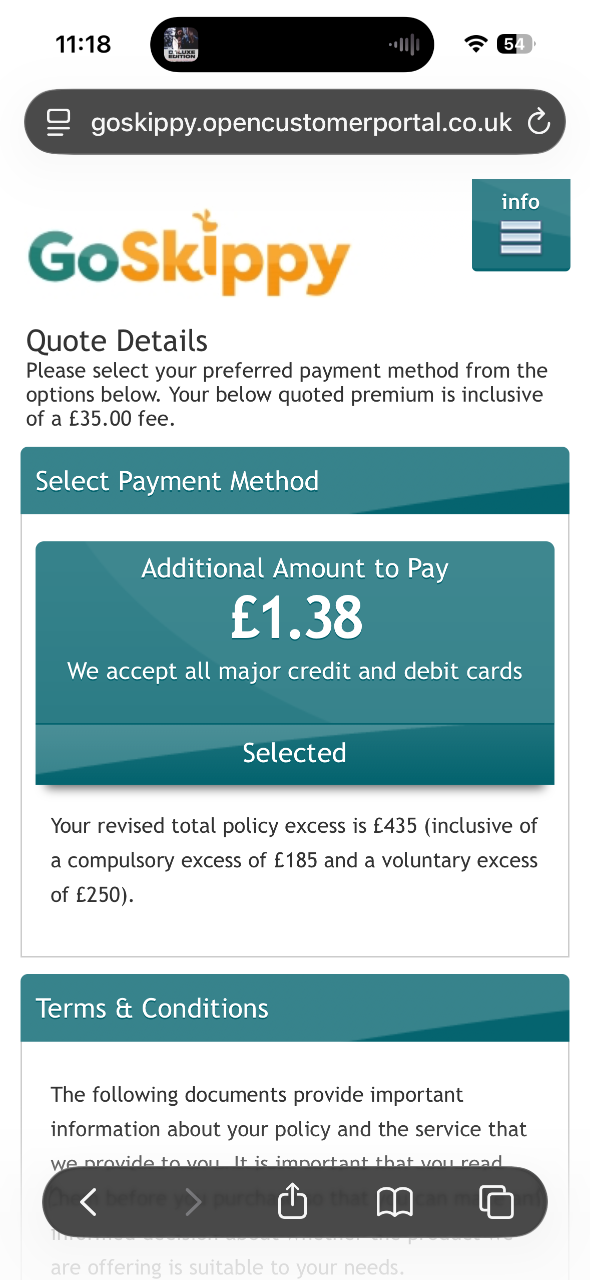Reload the page from the address bar
The width and height of the screenshot is (590, 1280).
click(538, 123)
